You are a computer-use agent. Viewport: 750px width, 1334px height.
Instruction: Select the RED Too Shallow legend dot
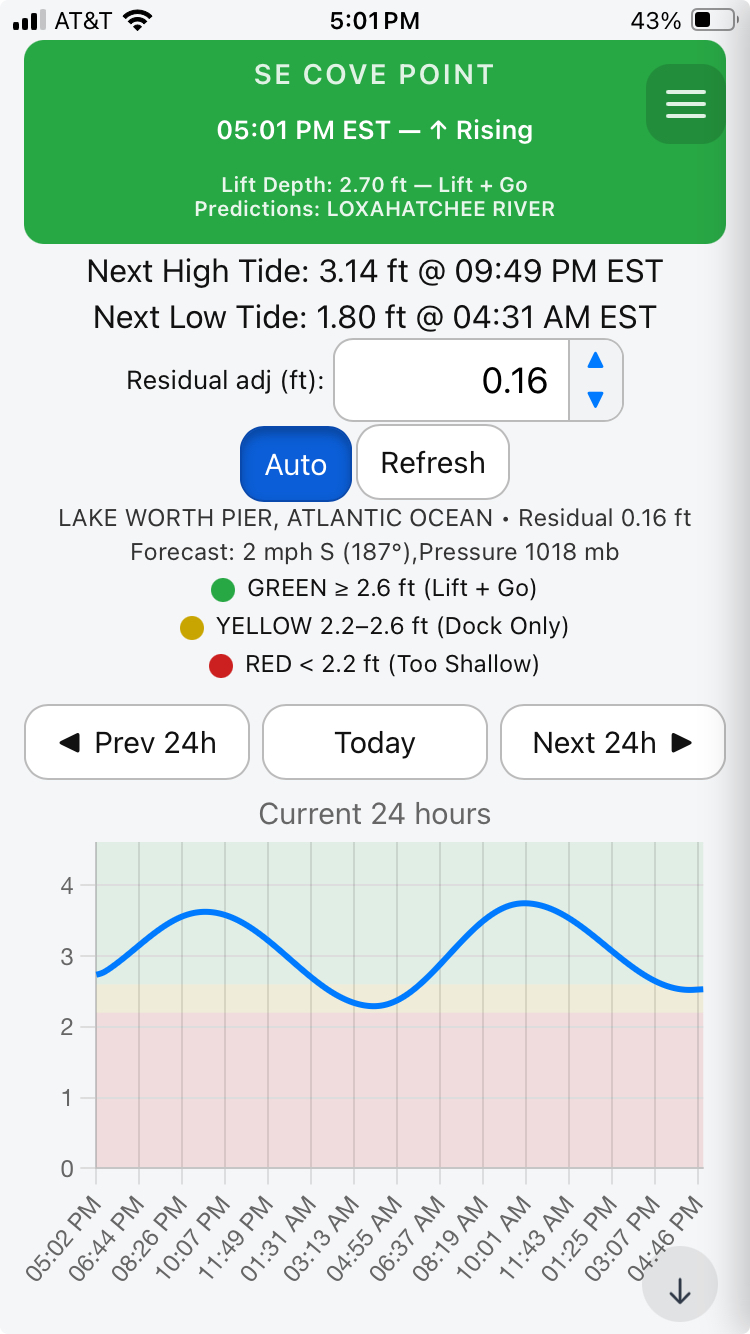coord(221,665)
